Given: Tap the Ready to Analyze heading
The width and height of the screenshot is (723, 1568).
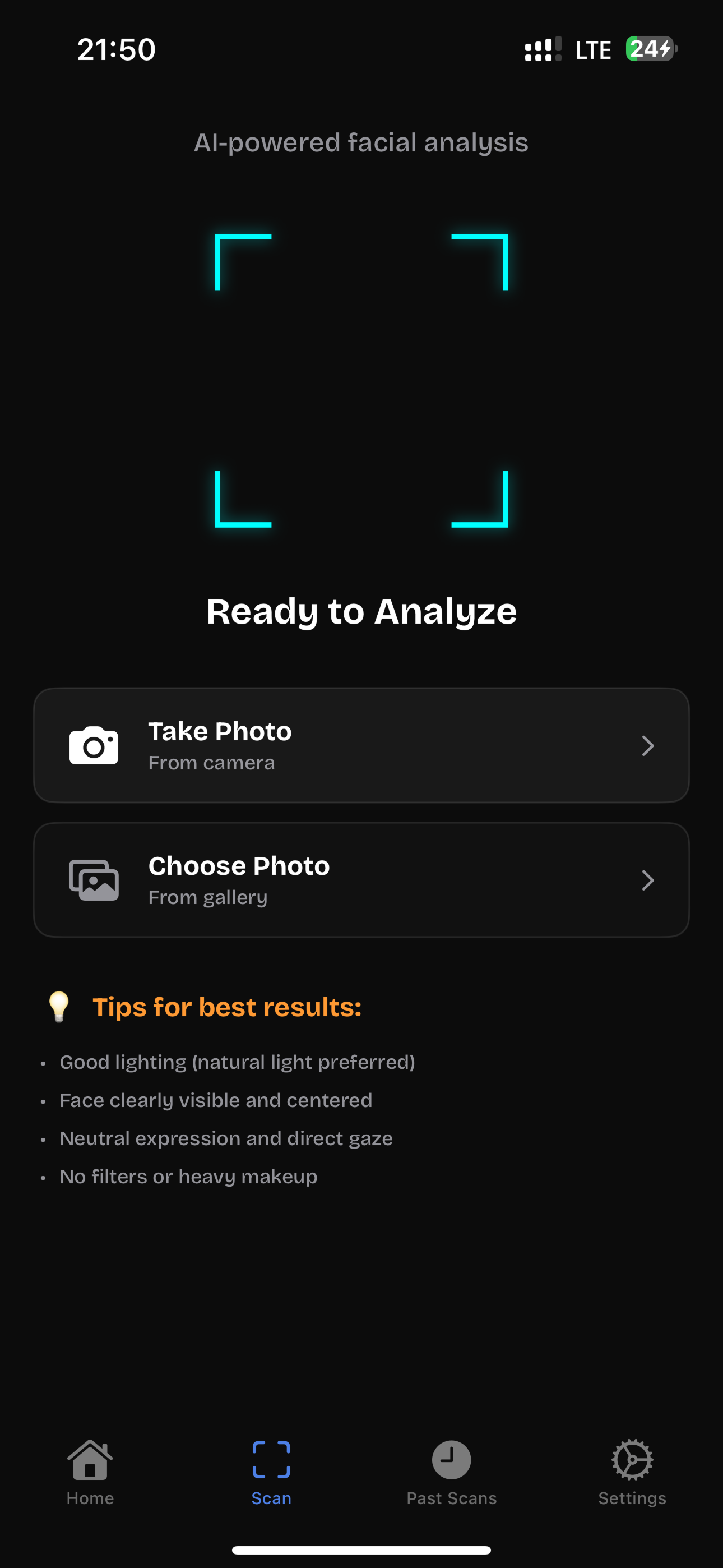Looking at the screenshot, I should tap(361, 612).
